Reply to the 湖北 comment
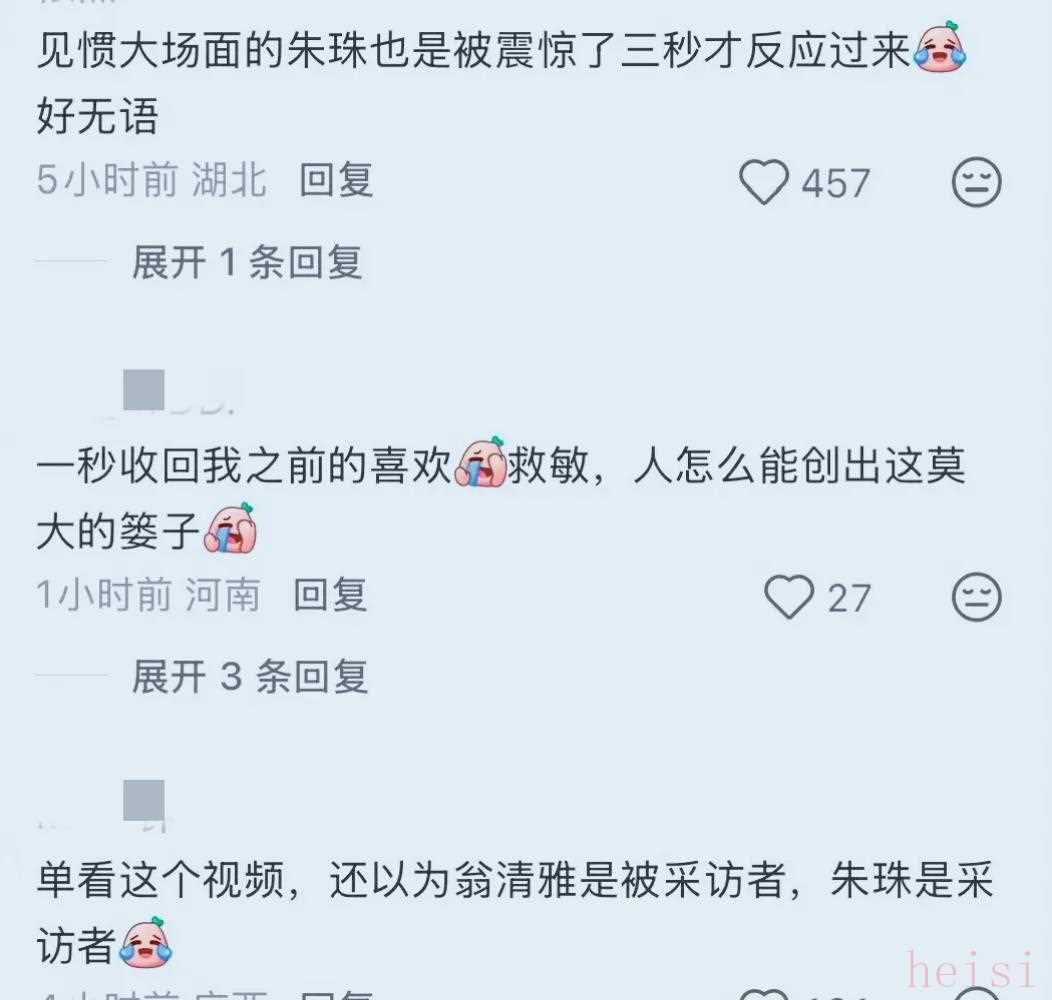This screenshot has width=1052, height=1000. (x=336, y=181)
